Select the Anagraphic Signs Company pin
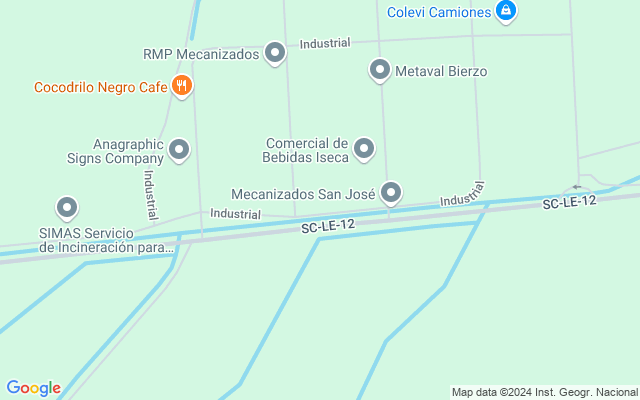 (179, 150)
